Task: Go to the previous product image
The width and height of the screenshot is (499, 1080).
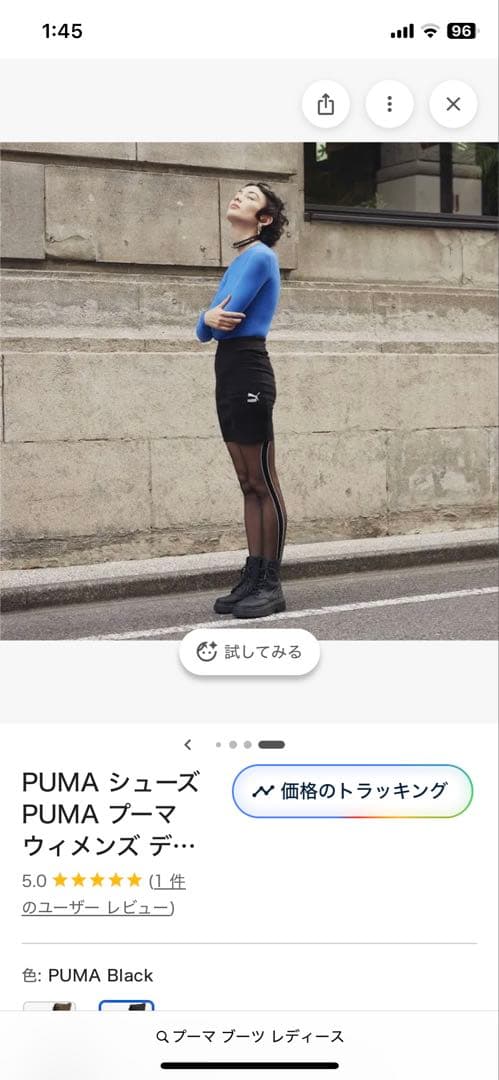Action: point(187,745)
